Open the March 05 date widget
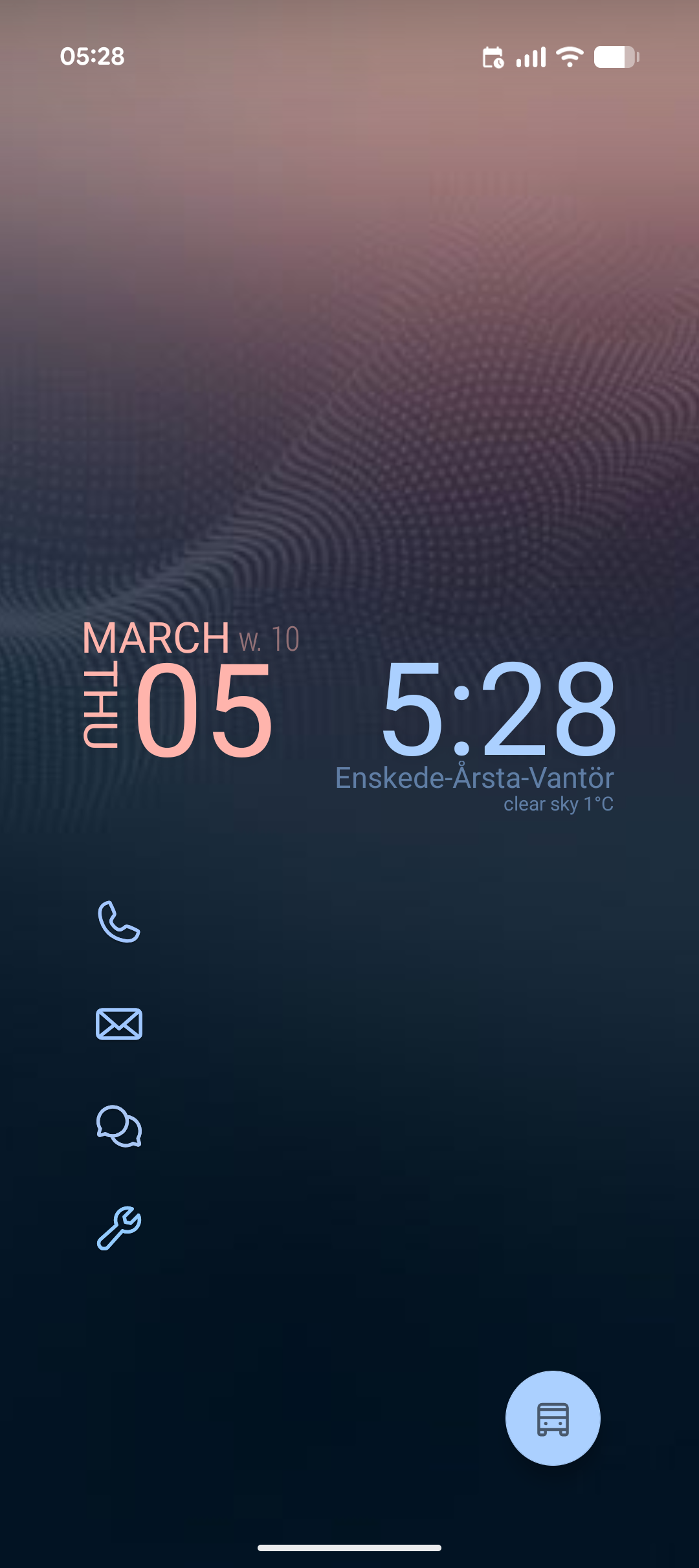 (191, 690)
